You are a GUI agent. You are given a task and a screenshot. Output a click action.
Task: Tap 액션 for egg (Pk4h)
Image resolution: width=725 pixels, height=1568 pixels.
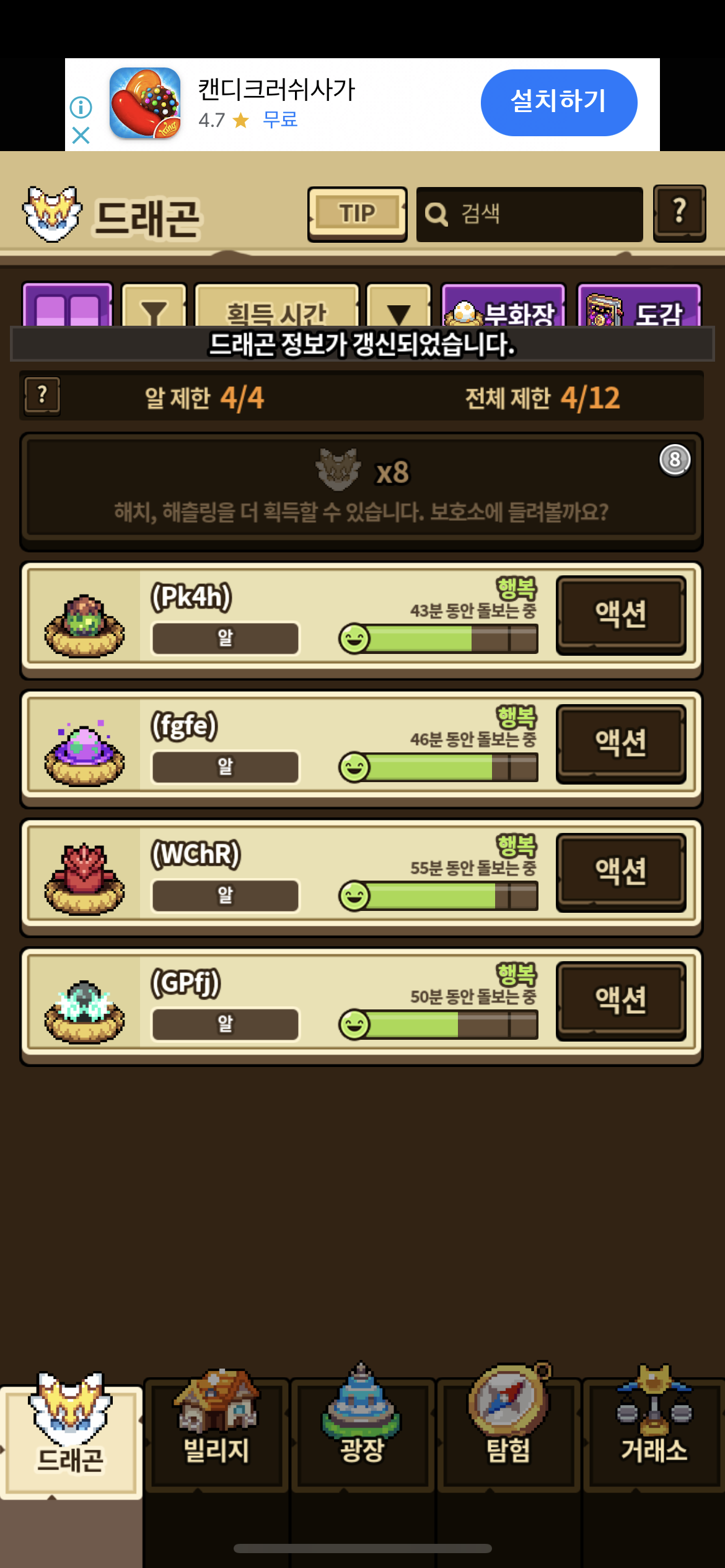[621, 615]
